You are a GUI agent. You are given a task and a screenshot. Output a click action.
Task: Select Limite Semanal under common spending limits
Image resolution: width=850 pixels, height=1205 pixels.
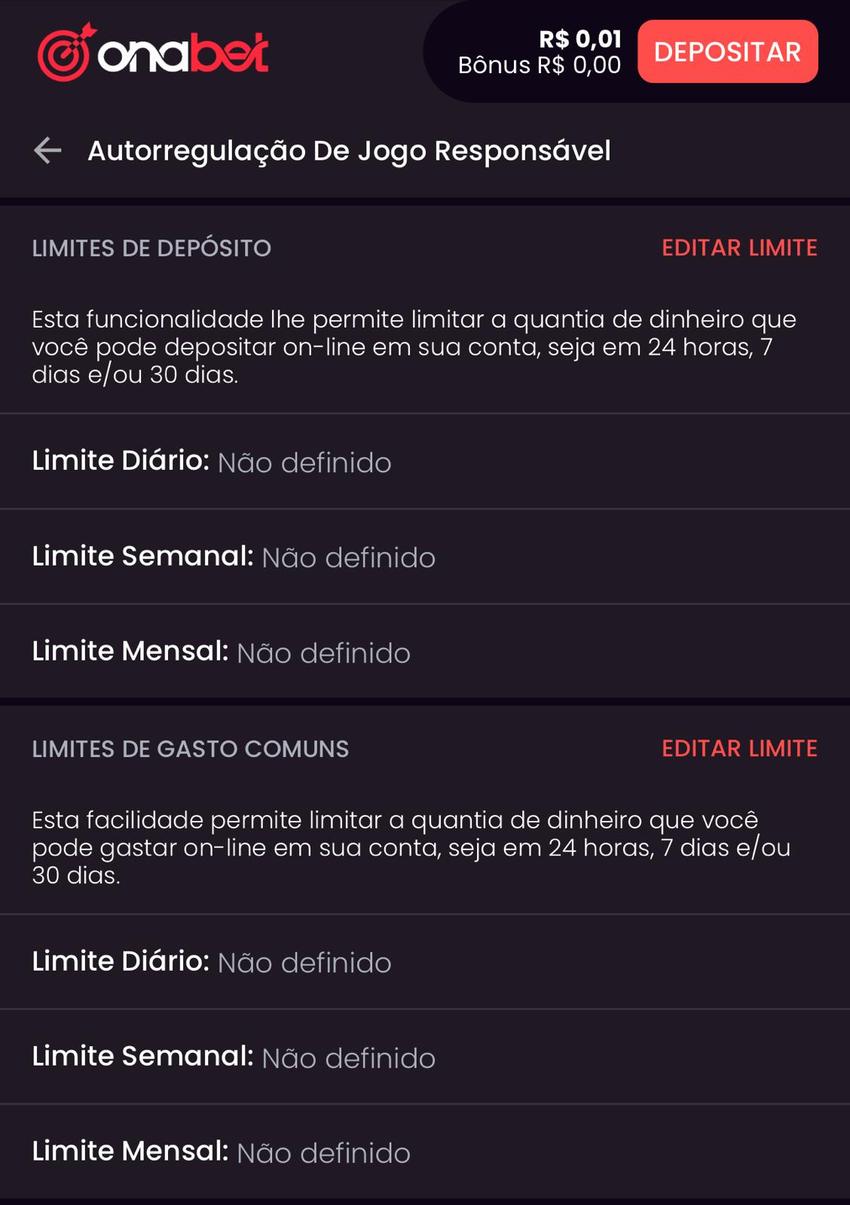[233, 1056]
